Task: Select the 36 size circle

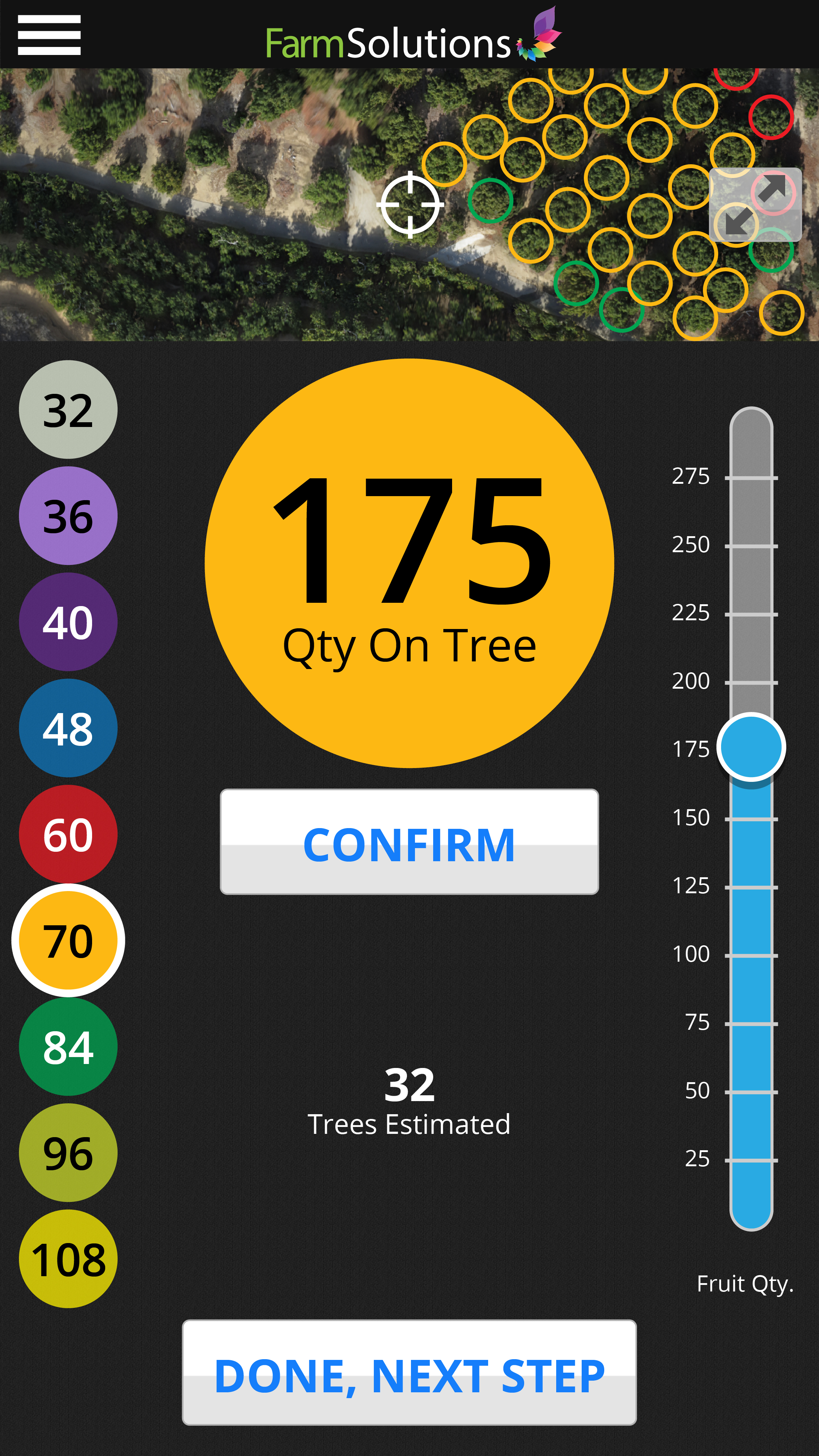Action: [x=68, y=516]
